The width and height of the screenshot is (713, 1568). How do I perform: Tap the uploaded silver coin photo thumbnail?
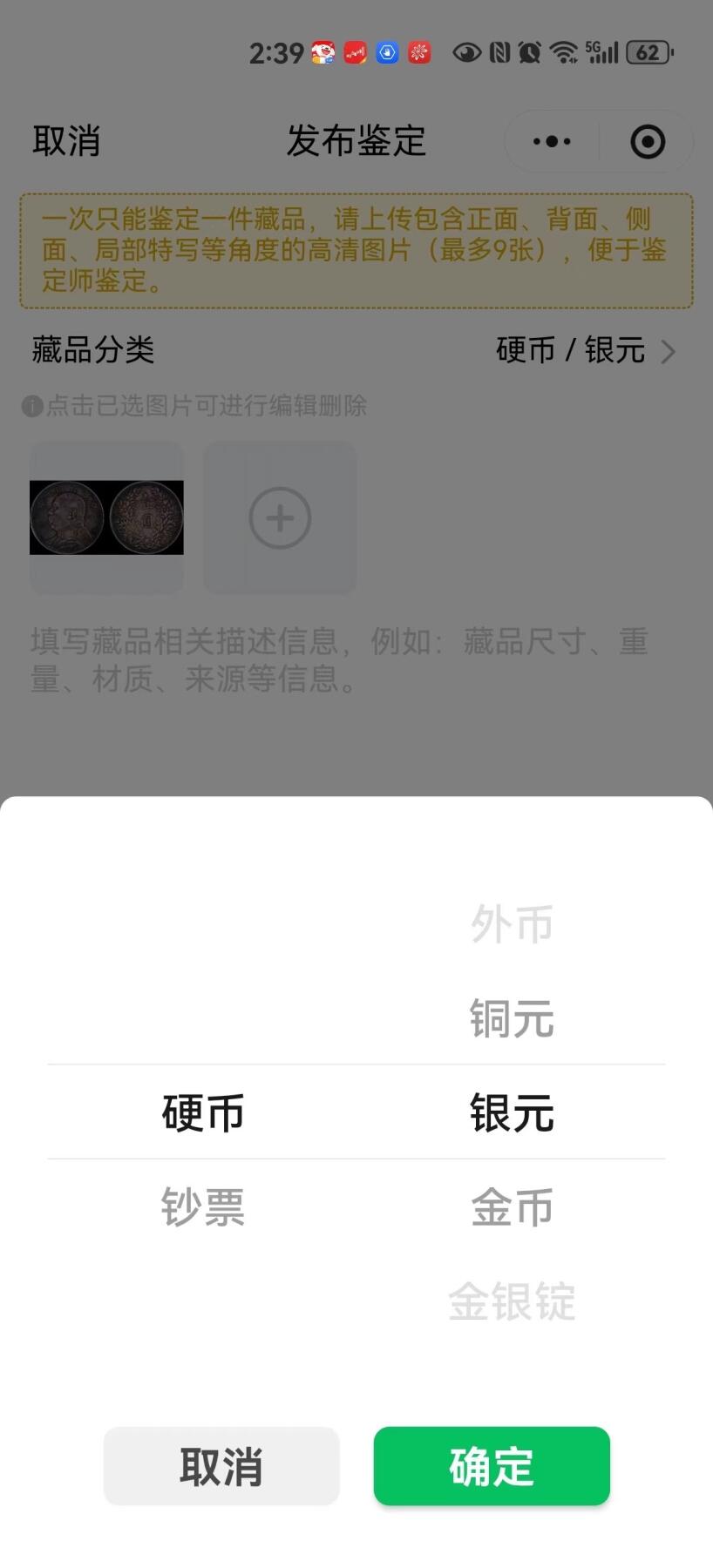click(x=106, y=518)
